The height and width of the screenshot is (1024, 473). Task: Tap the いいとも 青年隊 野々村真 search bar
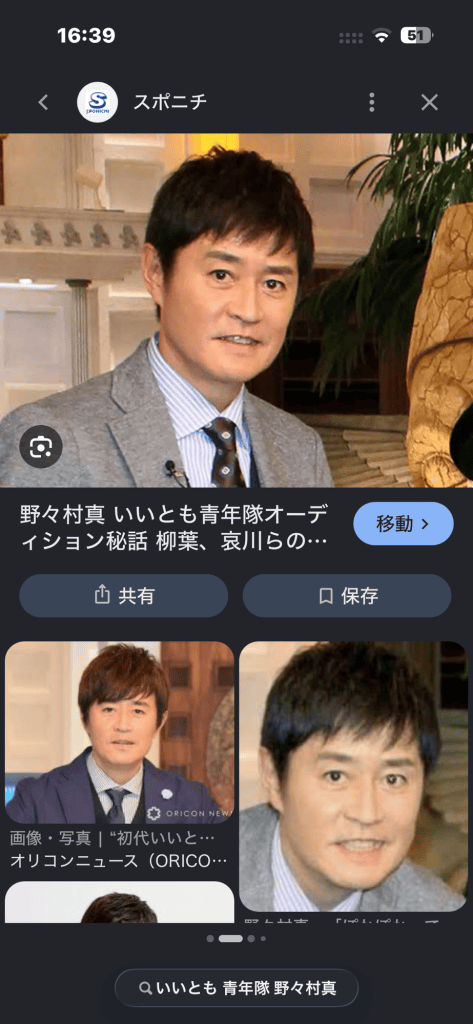(x=236, y=987)
